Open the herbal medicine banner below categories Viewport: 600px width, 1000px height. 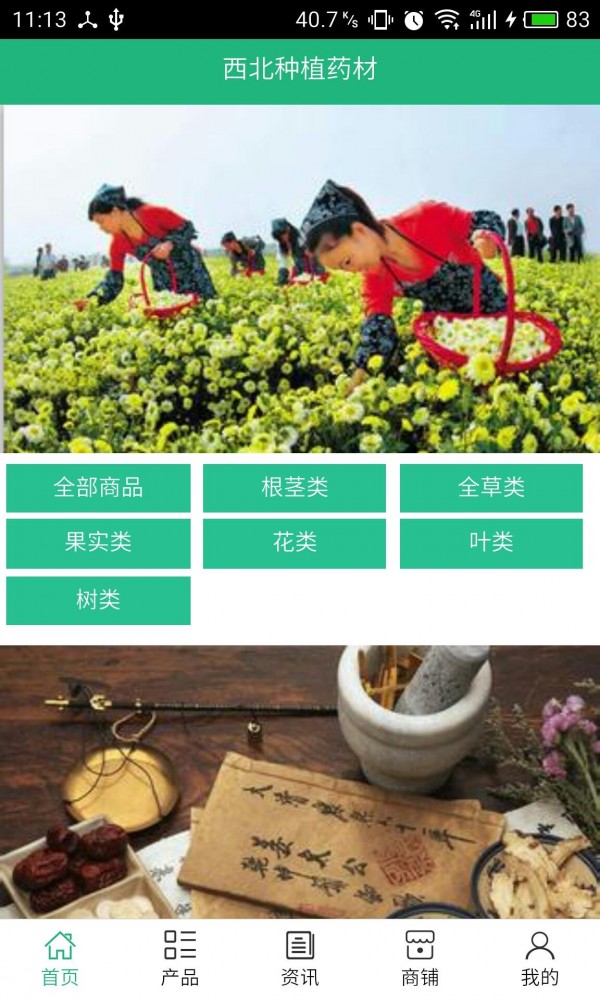coord(300,782)
